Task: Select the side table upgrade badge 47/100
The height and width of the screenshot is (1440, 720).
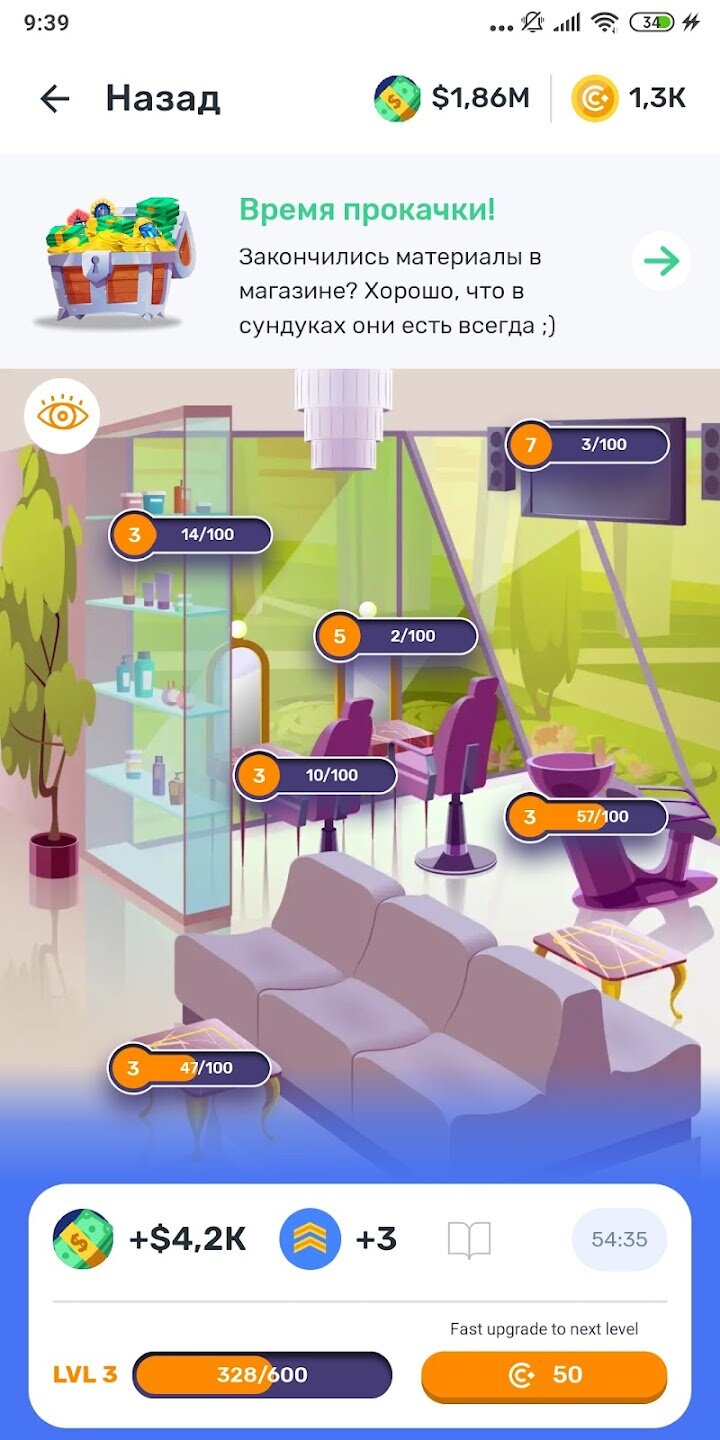Action: point(190,1068)
